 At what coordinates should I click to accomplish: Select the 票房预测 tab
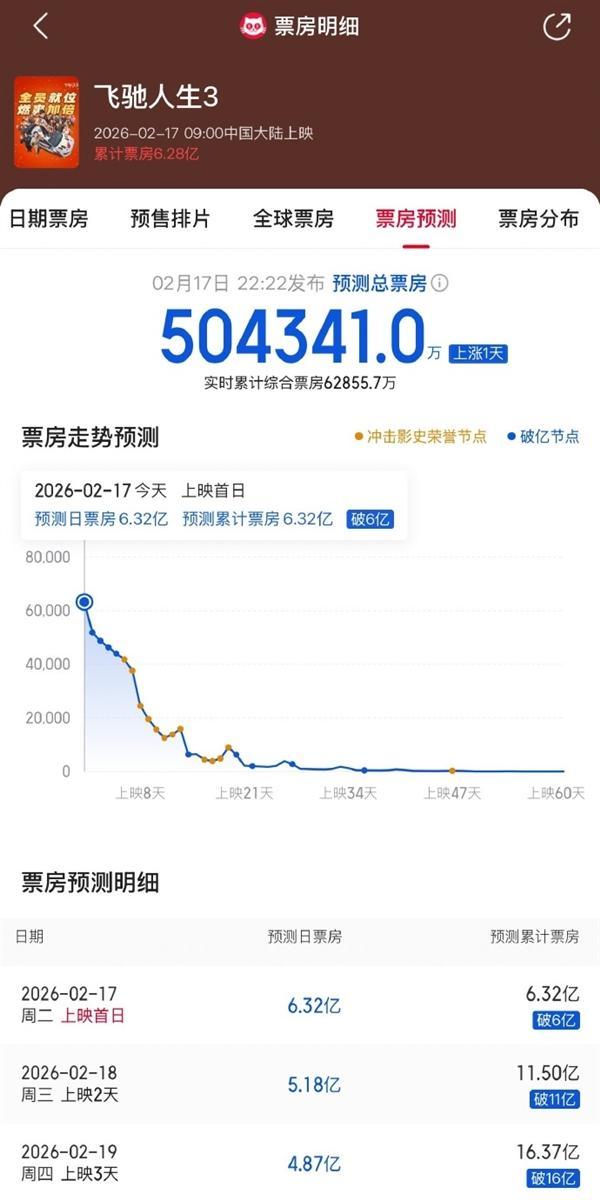(x=416, y=219)
